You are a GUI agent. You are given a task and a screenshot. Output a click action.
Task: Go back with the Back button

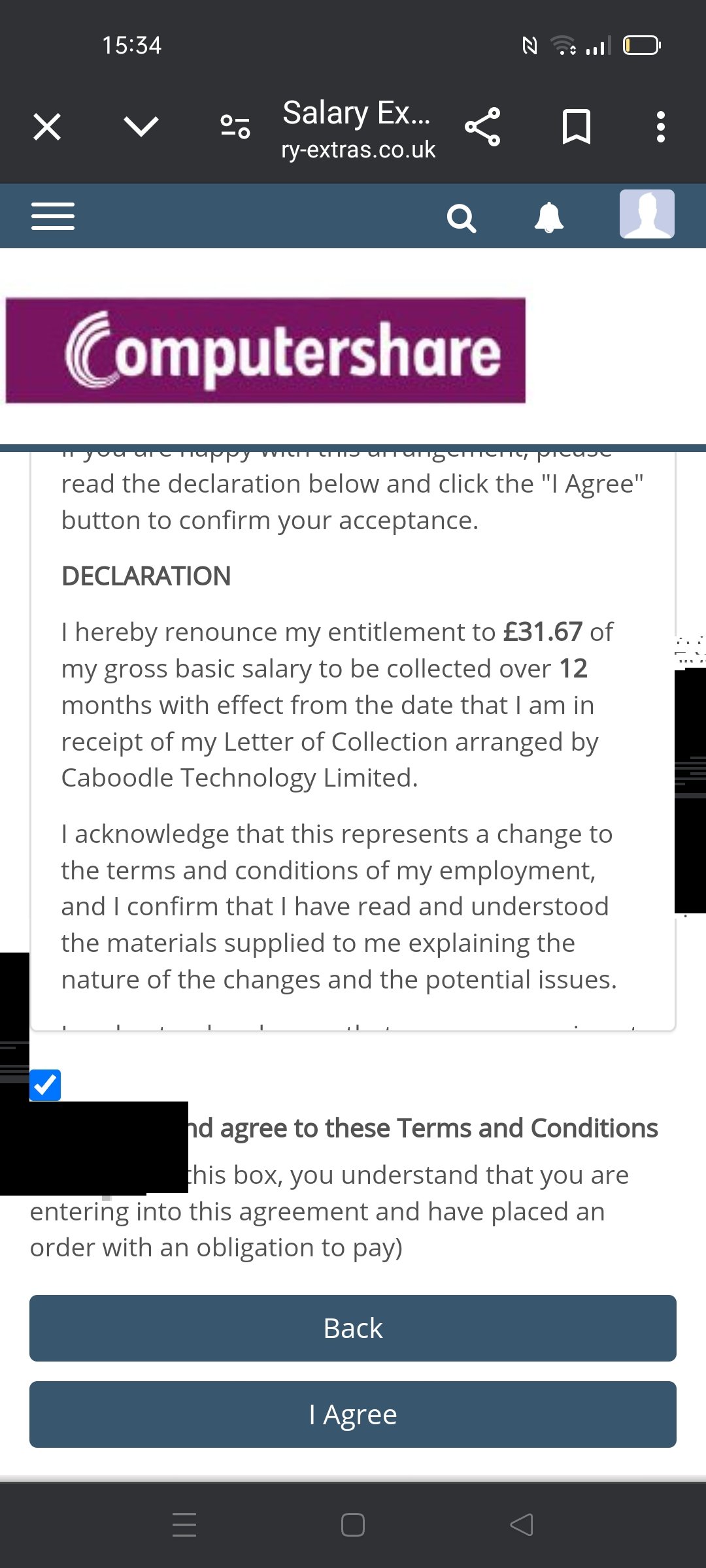(353, 1328)
